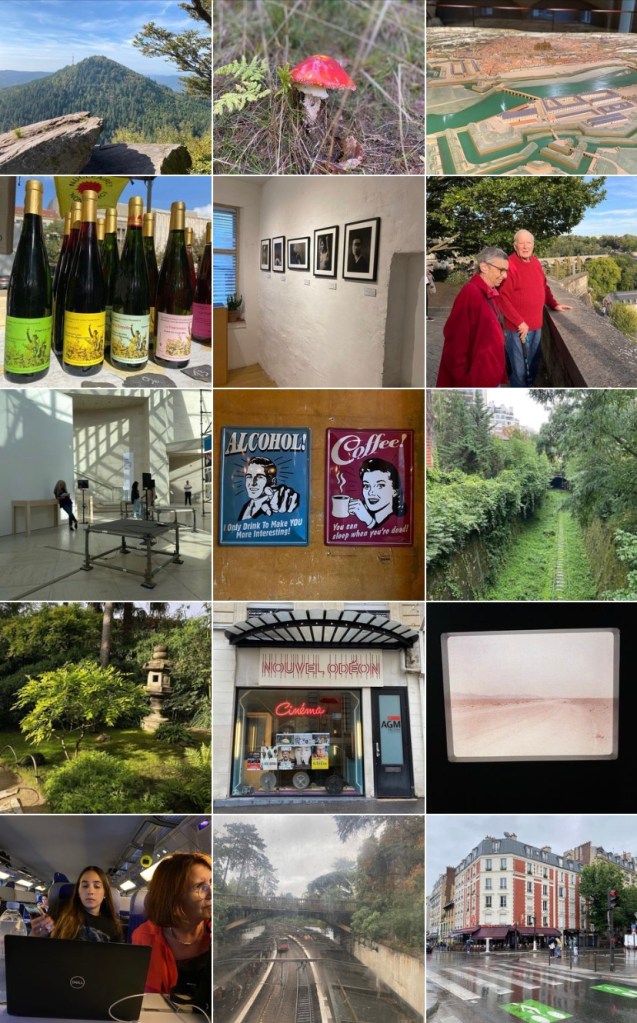Open the train laptop photo
Viewport: 637px width, 1023px height.
coord(105,919)
